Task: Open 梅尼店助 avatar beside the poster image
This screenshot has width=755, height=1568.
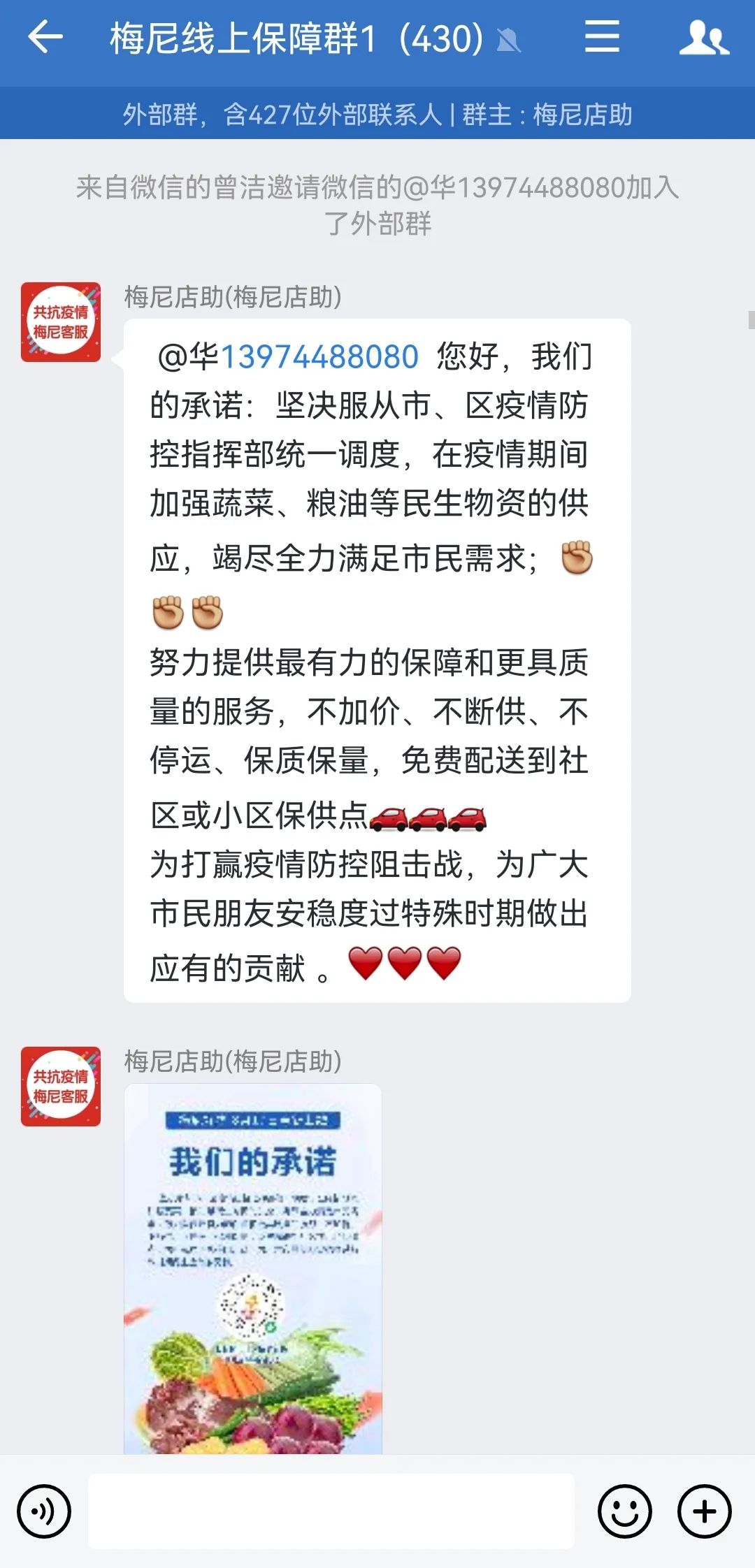Action: pos(61,1087)
